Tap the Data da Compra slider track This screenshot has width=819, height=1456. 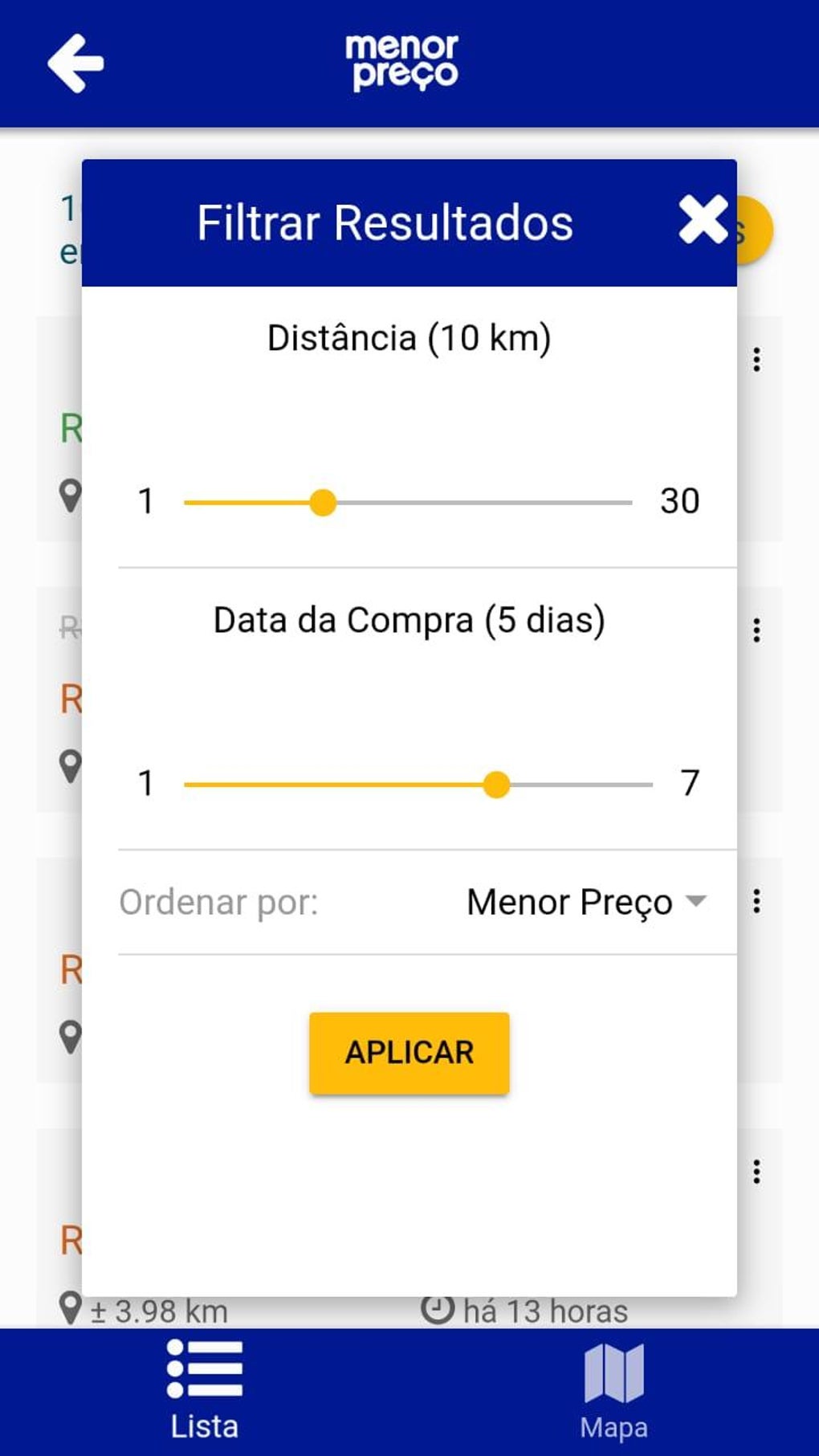418,785
